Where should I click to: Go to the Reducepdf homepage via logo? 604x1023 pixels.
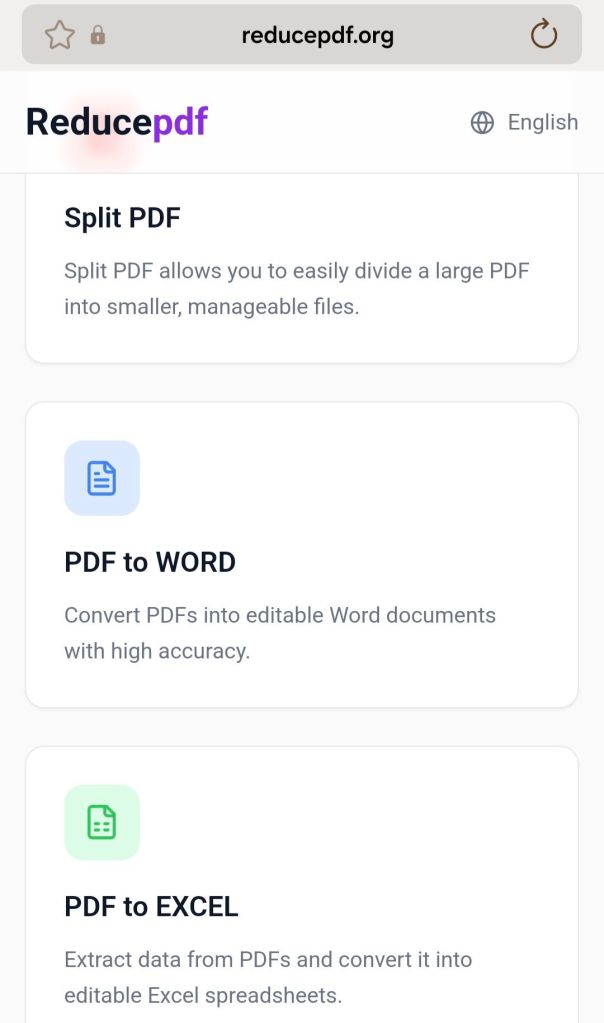point(117,122)
